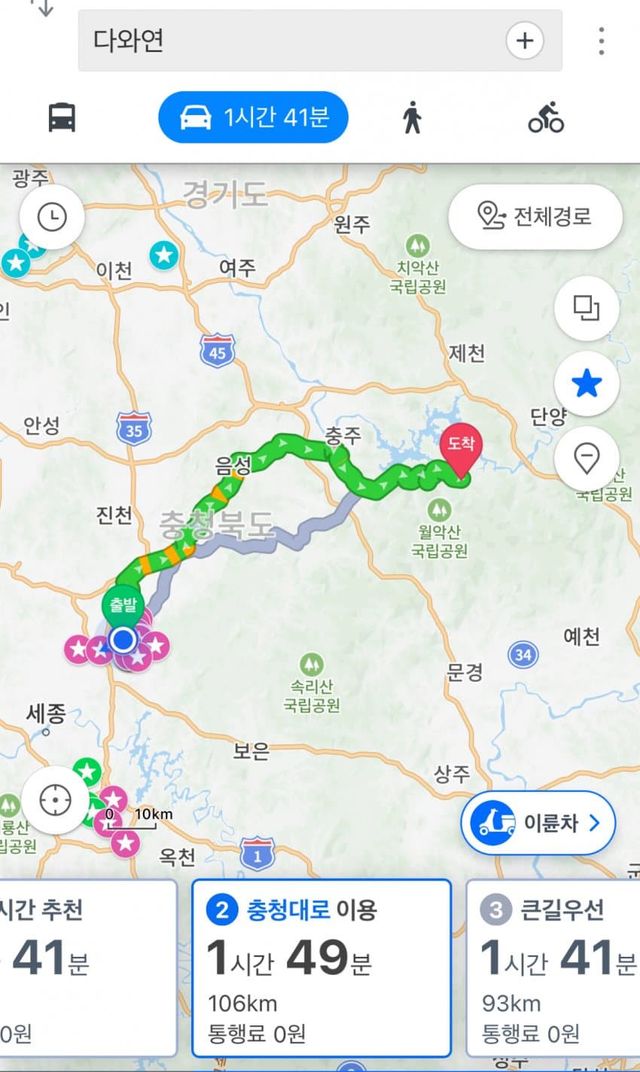The image size is (640, 1072).
Task: Open the map layers button
Action: [586, 307]
